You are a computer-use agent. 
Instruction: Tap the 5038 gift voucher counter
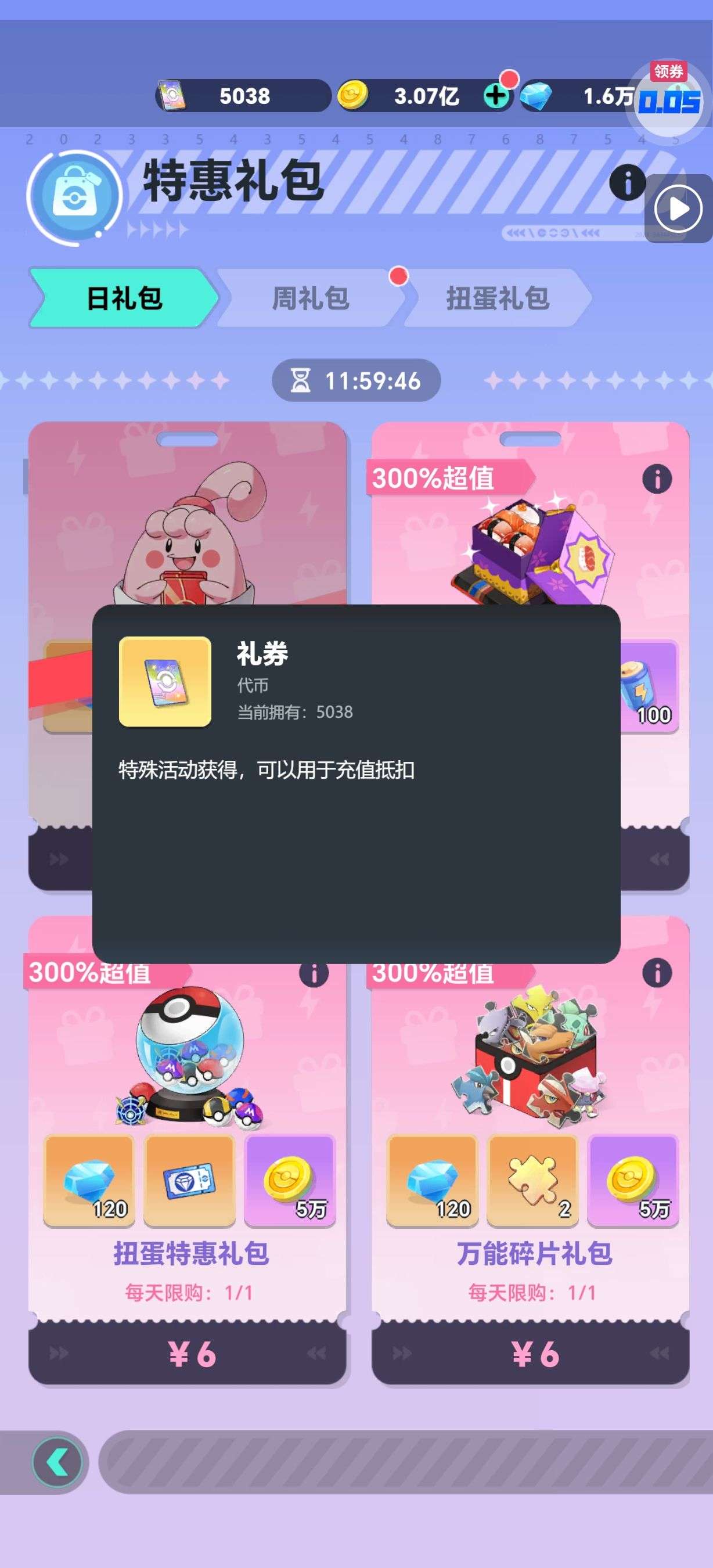(243, 96)
